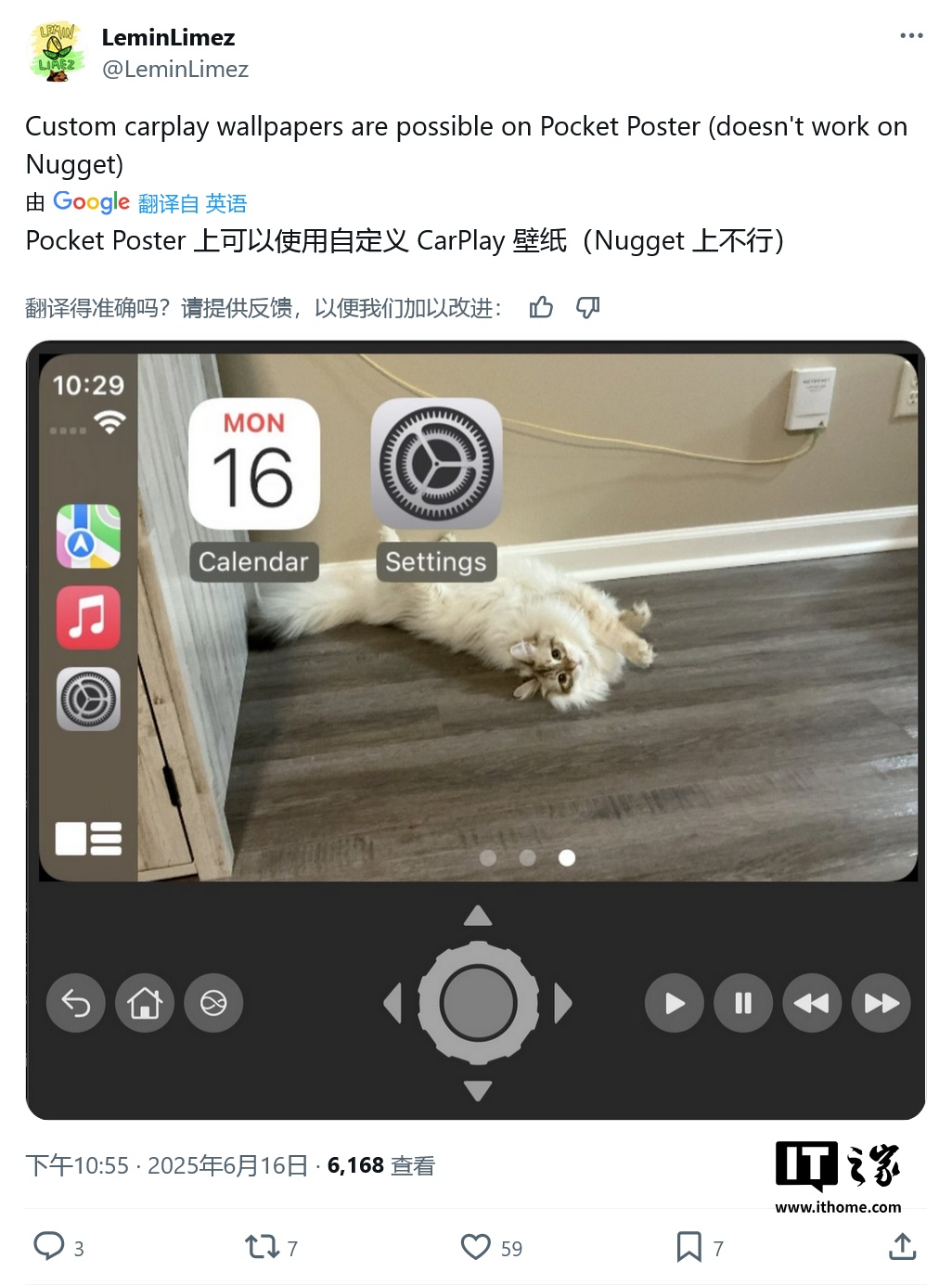Open the @LeminLimez handle

pos(174,70)
